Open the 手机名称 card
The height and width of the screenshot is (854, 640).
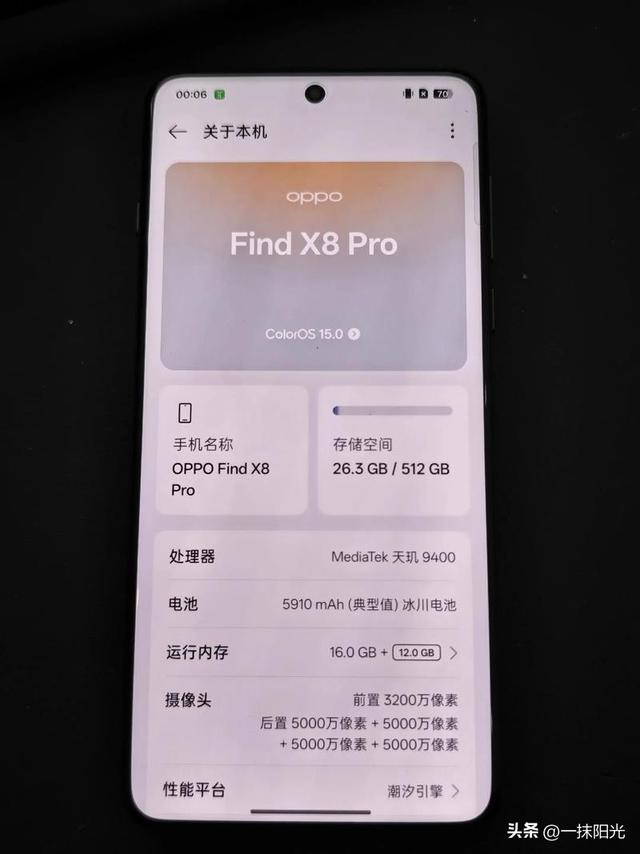(x=232, y=450)
